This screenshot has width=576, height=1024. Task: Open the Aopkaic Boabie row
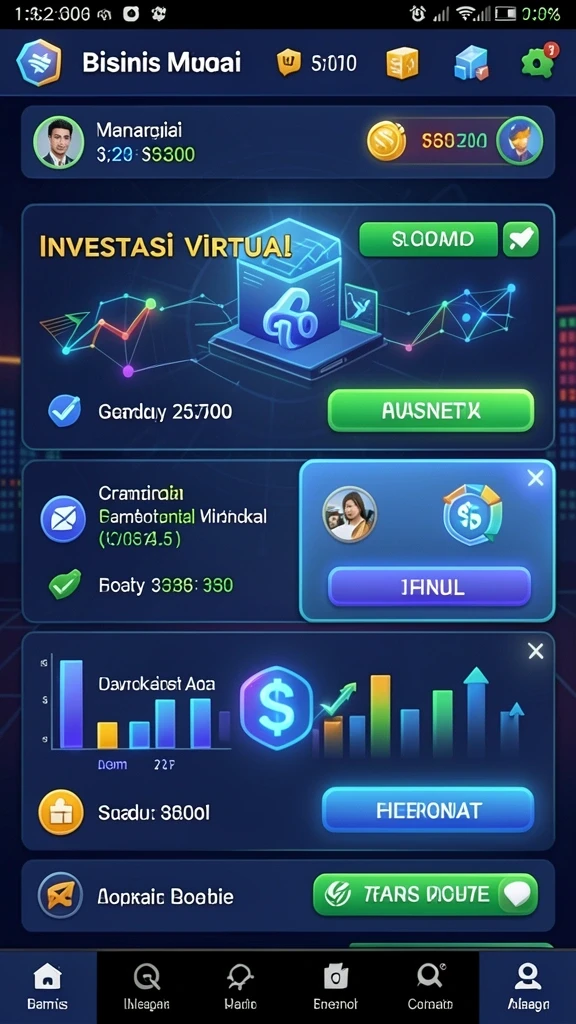[x=288, y=895]
